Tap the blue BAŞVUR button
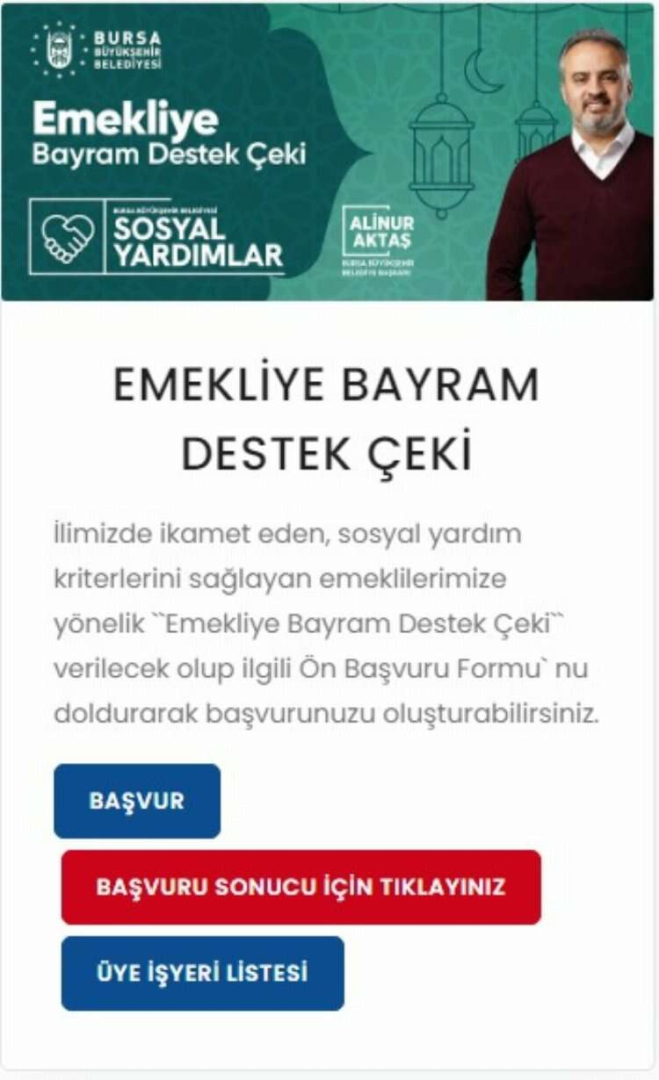 coord(137,801)
